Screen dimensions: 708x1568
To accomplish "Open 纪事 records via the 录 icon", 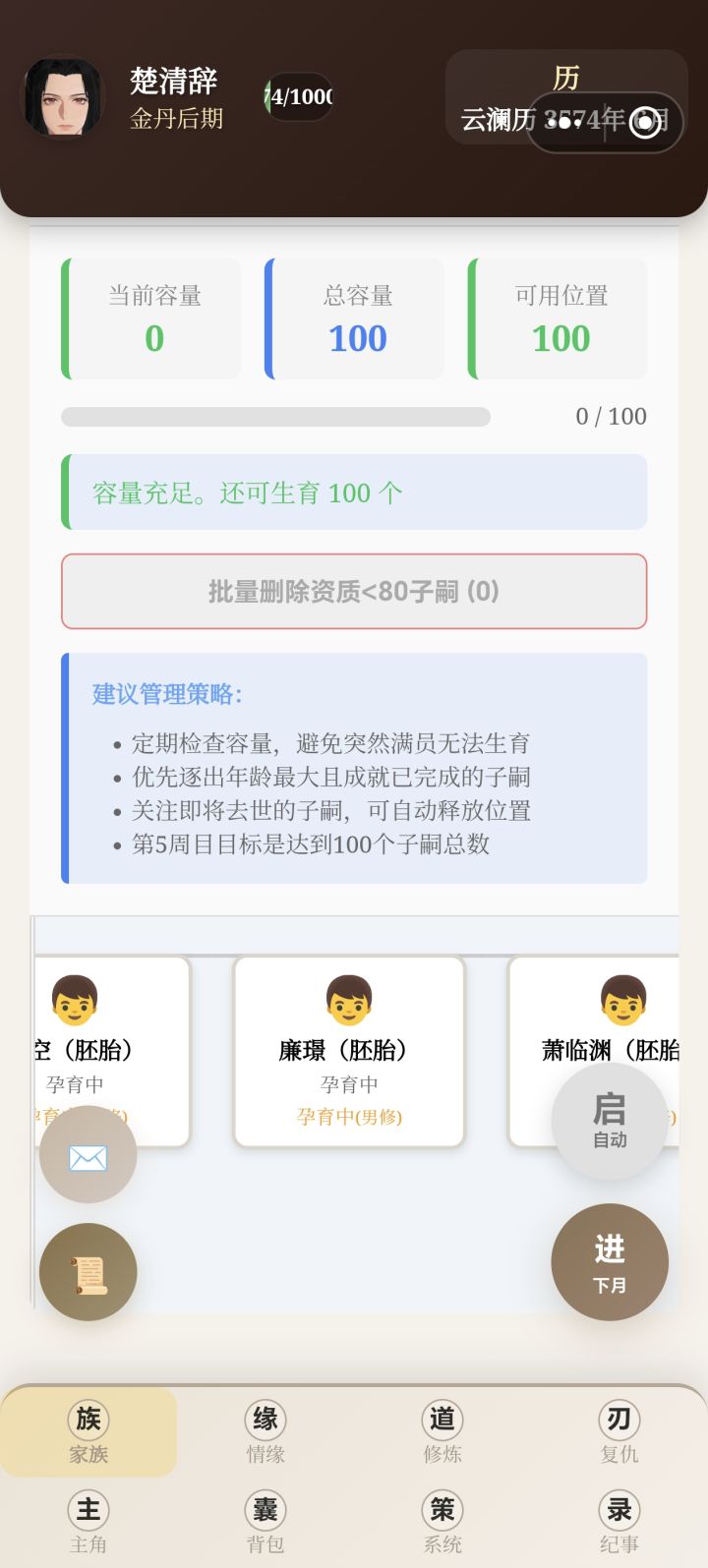I will pyautogui.click(x=619, y=1519).
